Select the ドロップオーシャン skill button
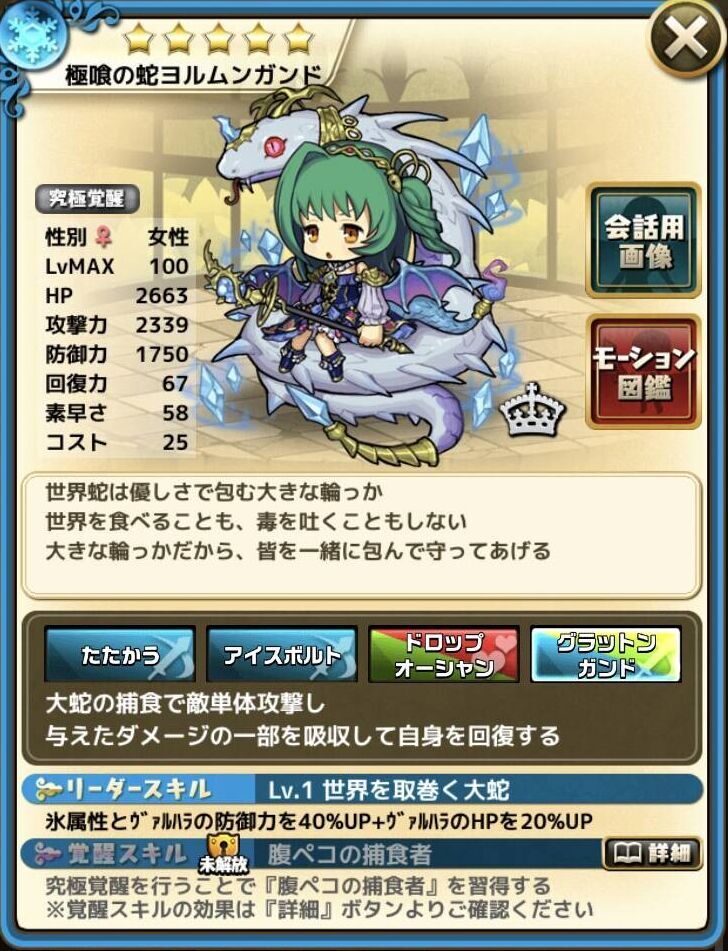Screen dimensions: 728x951 [x=443, y=655]
